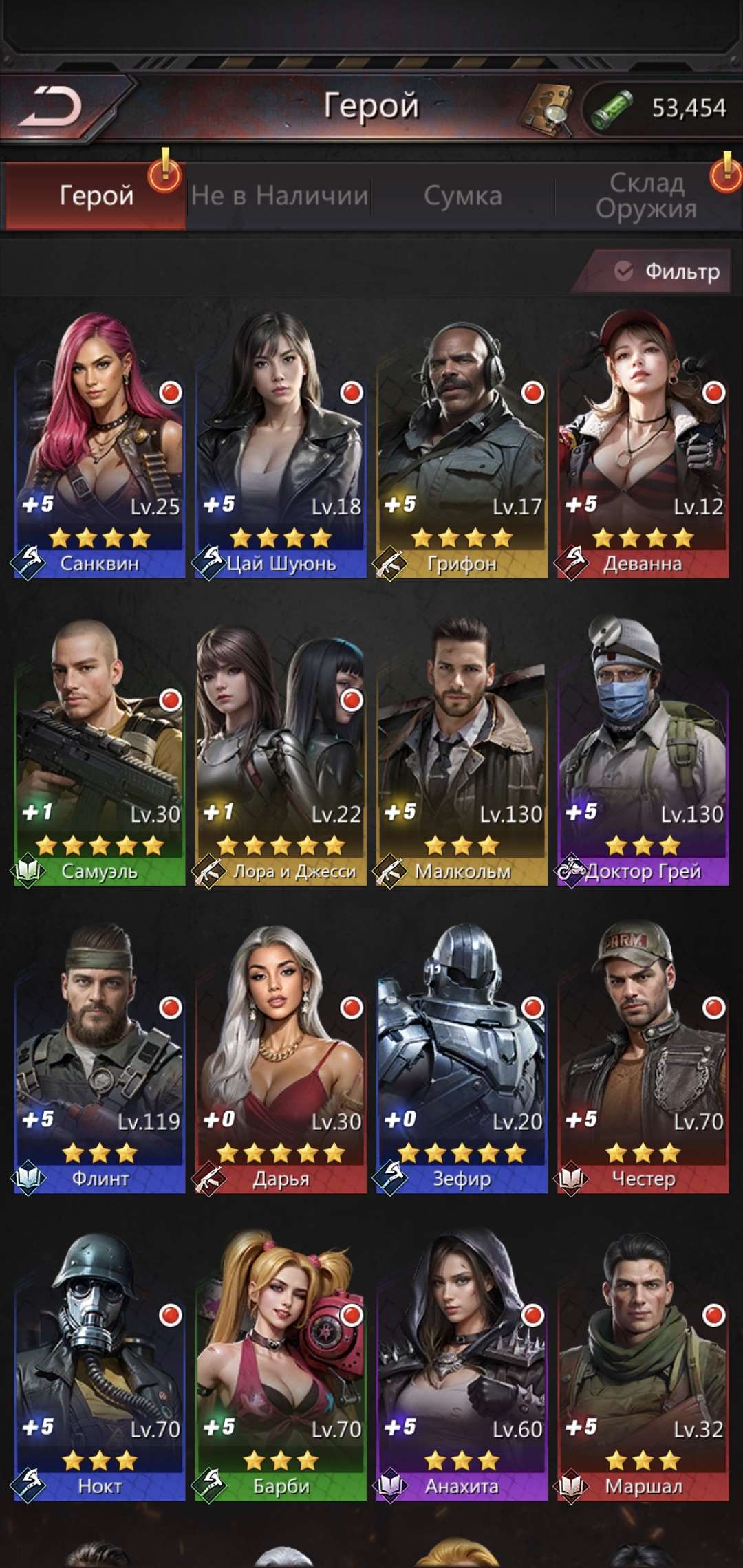Open hero card Анахита
Image resolution: width=743 pixels, height=1568 pixels.
462,1369
